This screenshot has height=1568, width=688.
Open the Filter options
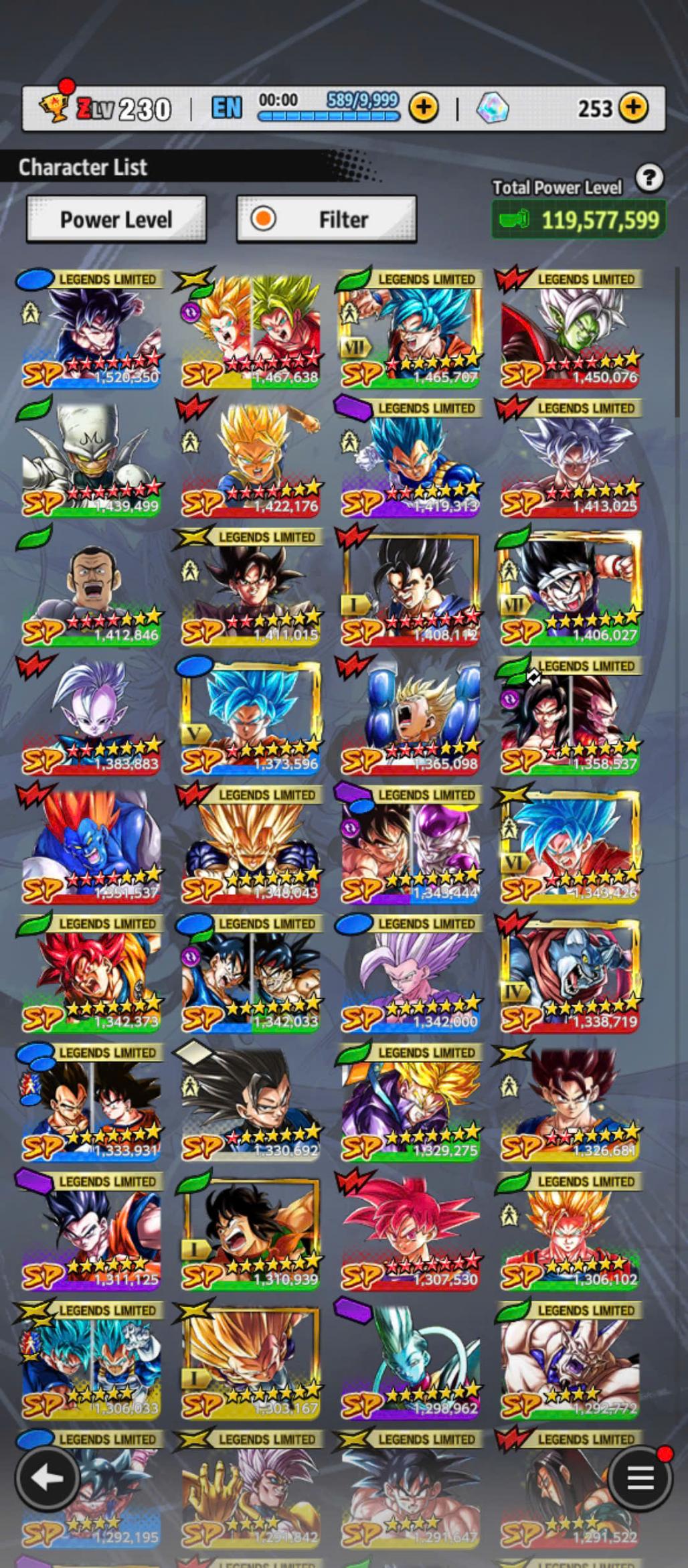327,220
